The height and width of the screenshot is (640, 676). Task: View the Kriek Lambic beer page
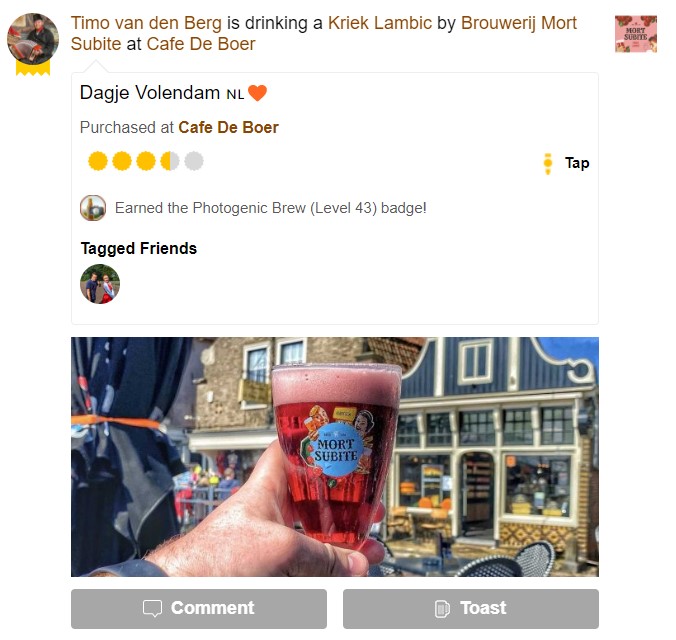tap(380, 23)
